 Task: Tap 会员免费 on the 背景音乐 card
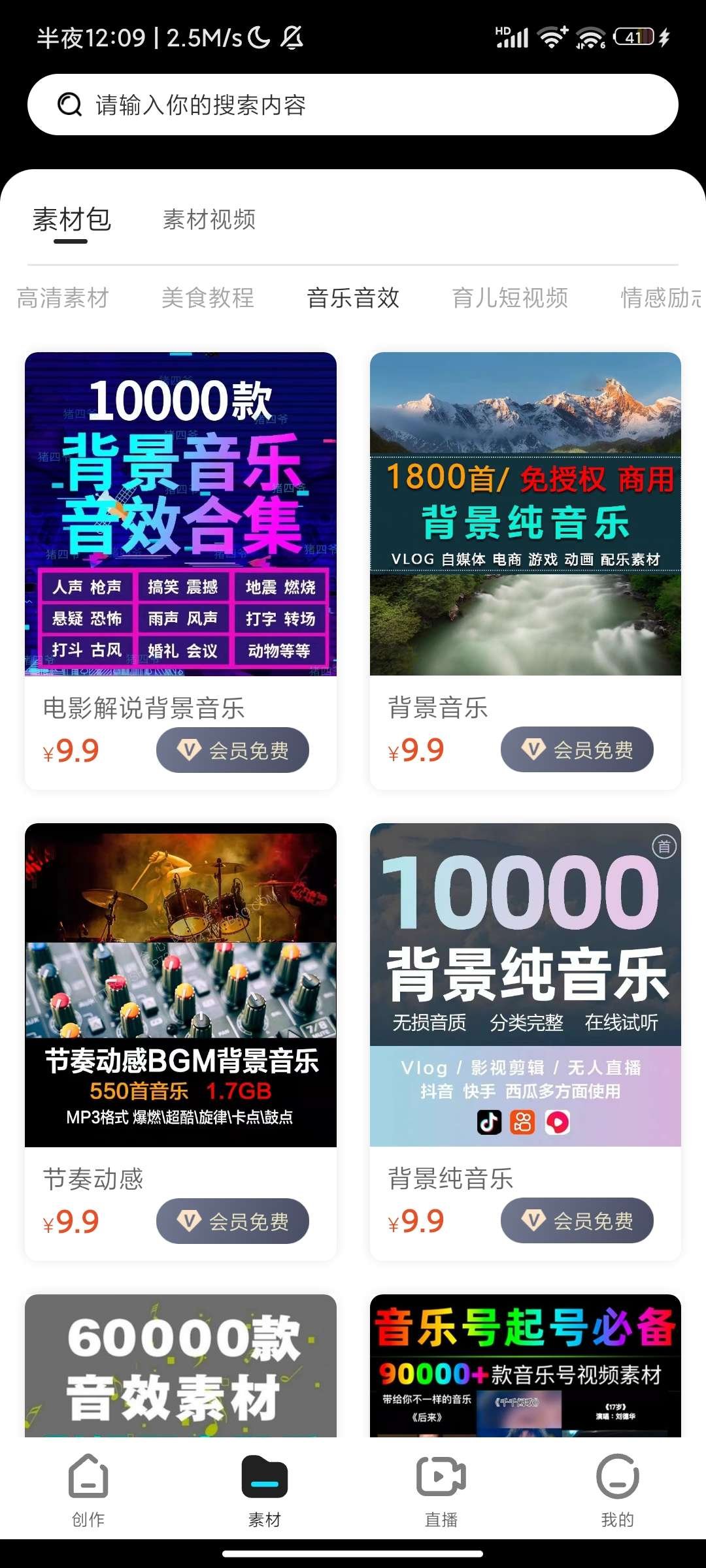coord(577,749)
